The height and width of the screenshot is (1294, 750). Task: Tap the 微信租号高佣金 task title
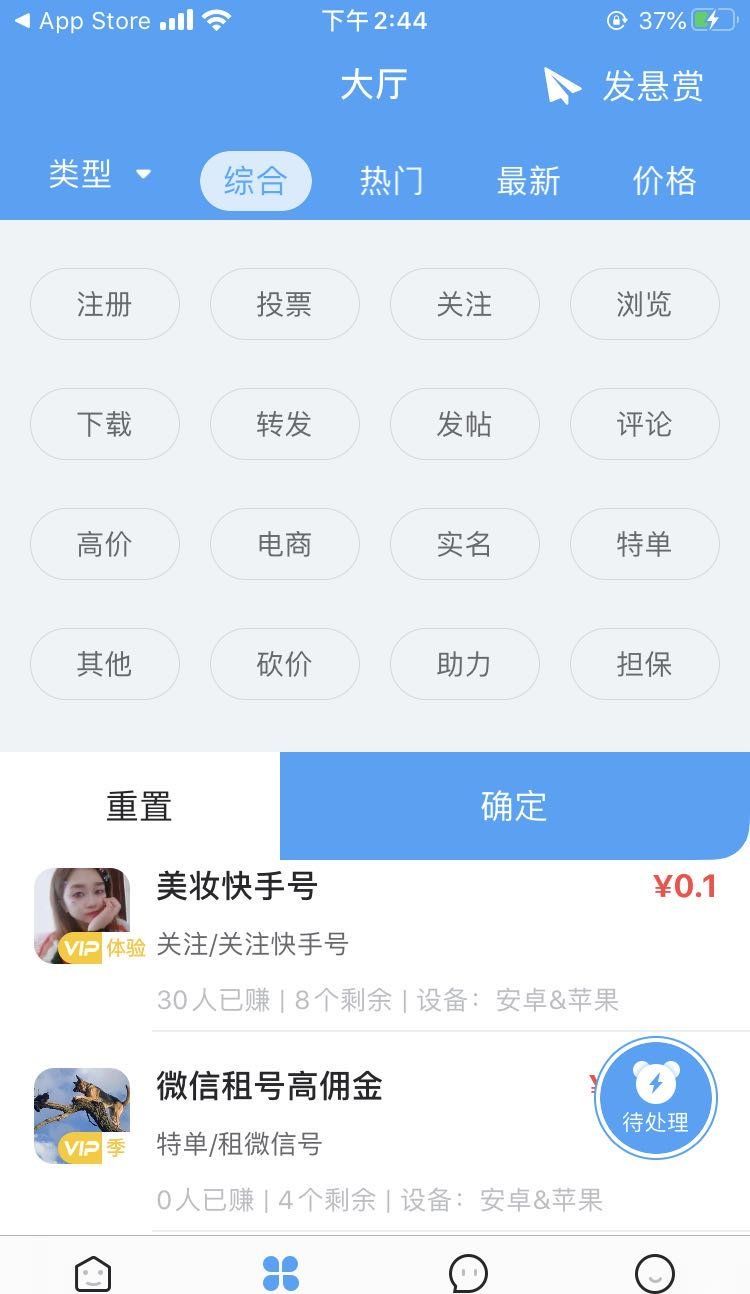[x=268, y=1087]
